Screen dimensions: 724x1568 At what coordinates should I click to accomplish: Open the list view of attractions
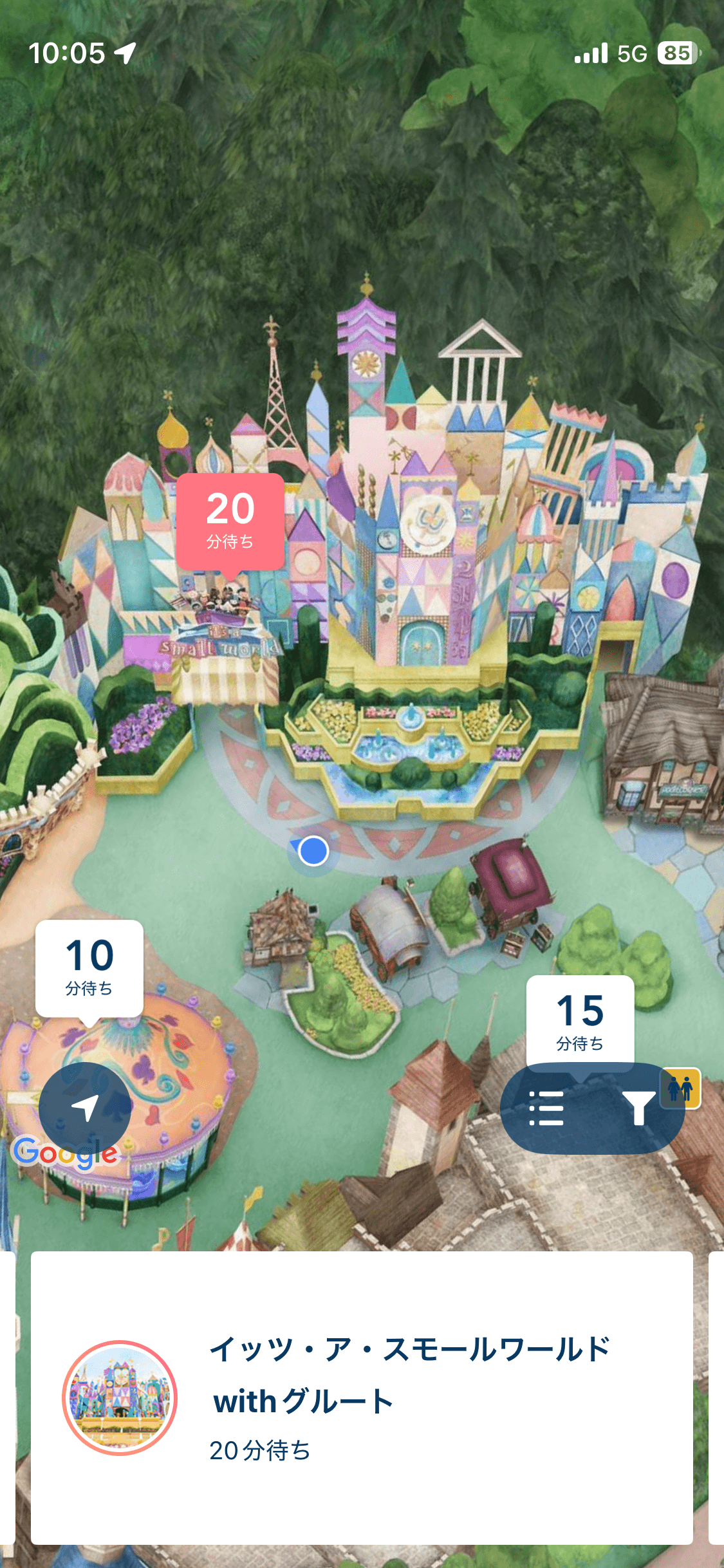pos(546,1108)
